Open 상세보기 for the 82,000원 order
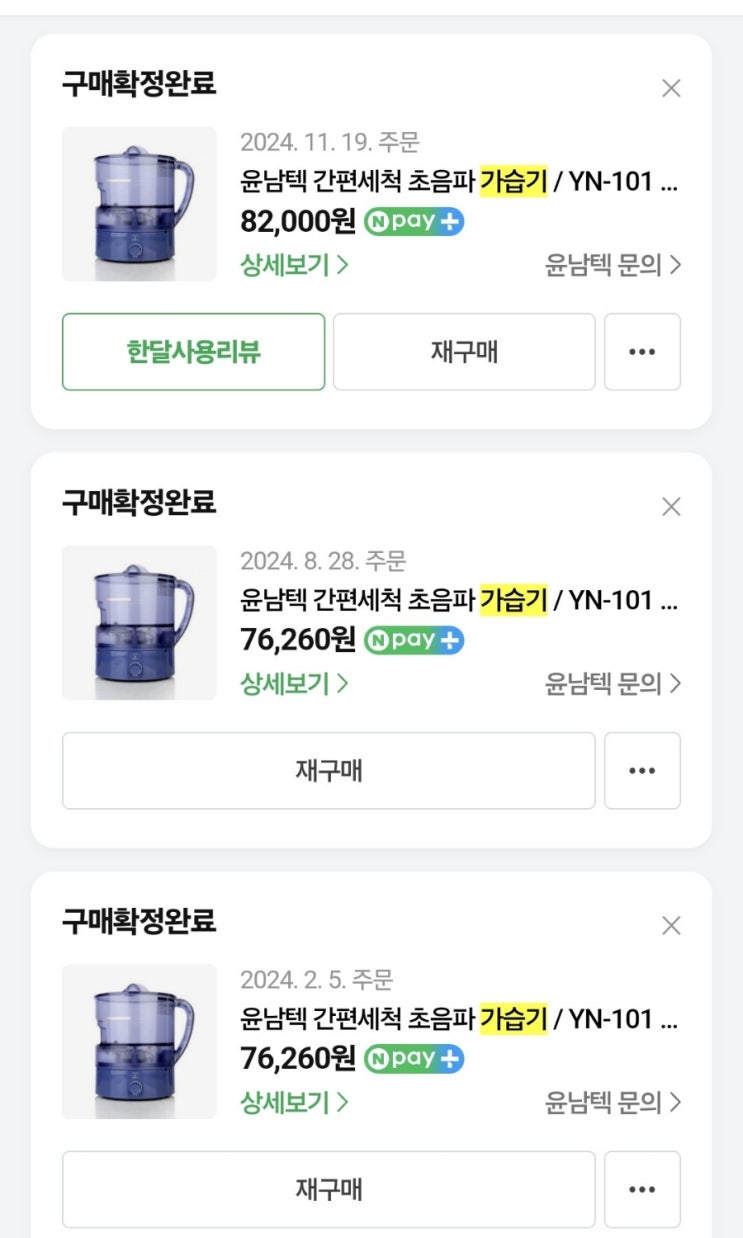This screenshot has height=1238, width=743. [294, 265]
